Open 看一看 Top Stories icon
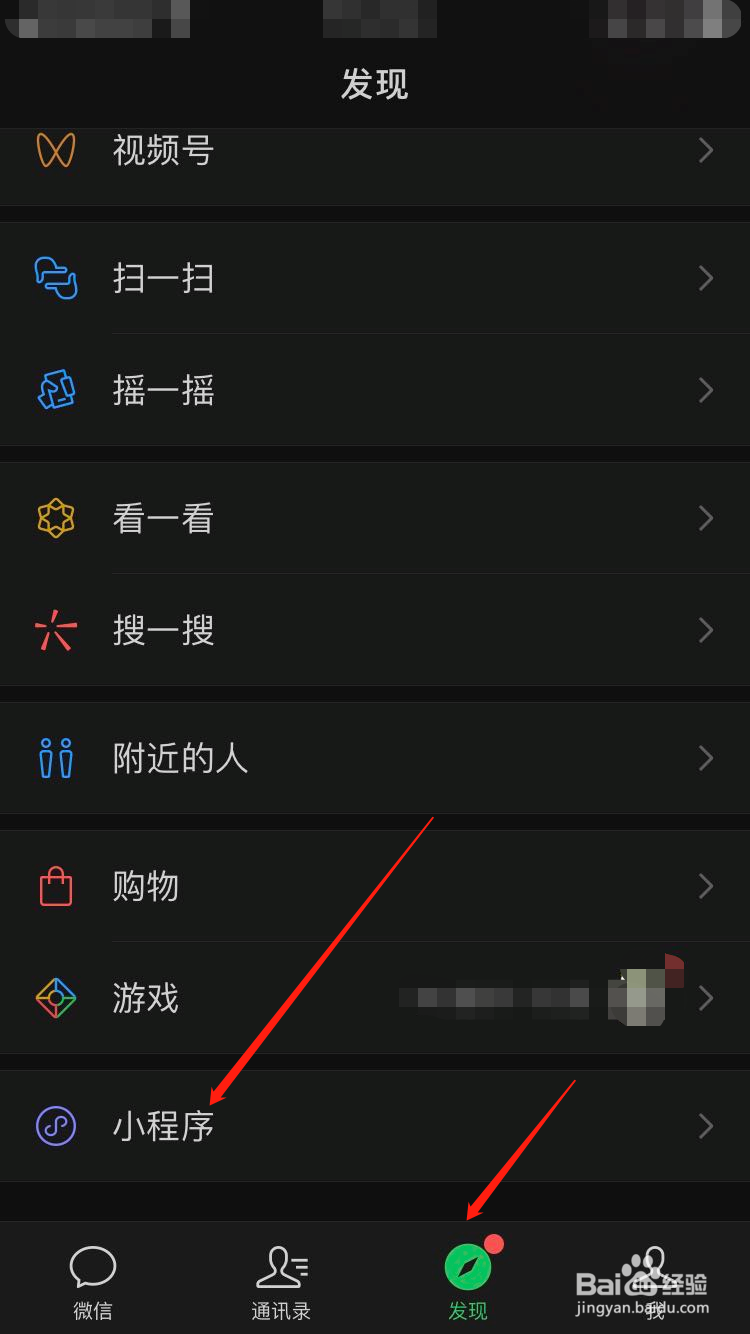Viewport: 750px width, 1334px height. 55,518
